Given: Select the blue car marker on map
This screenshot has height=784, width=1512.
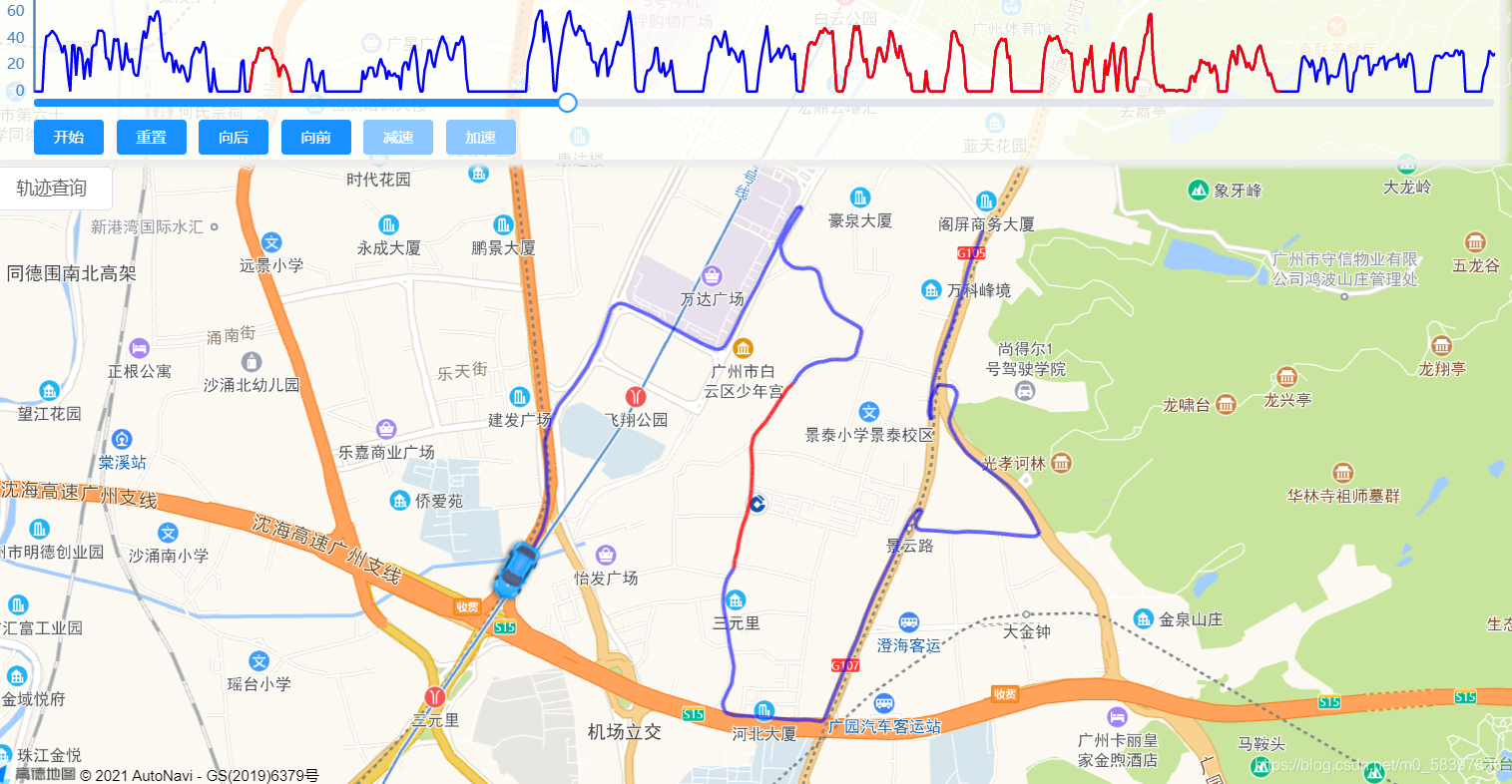Looking at the screenshot, I should pos(517,571).
